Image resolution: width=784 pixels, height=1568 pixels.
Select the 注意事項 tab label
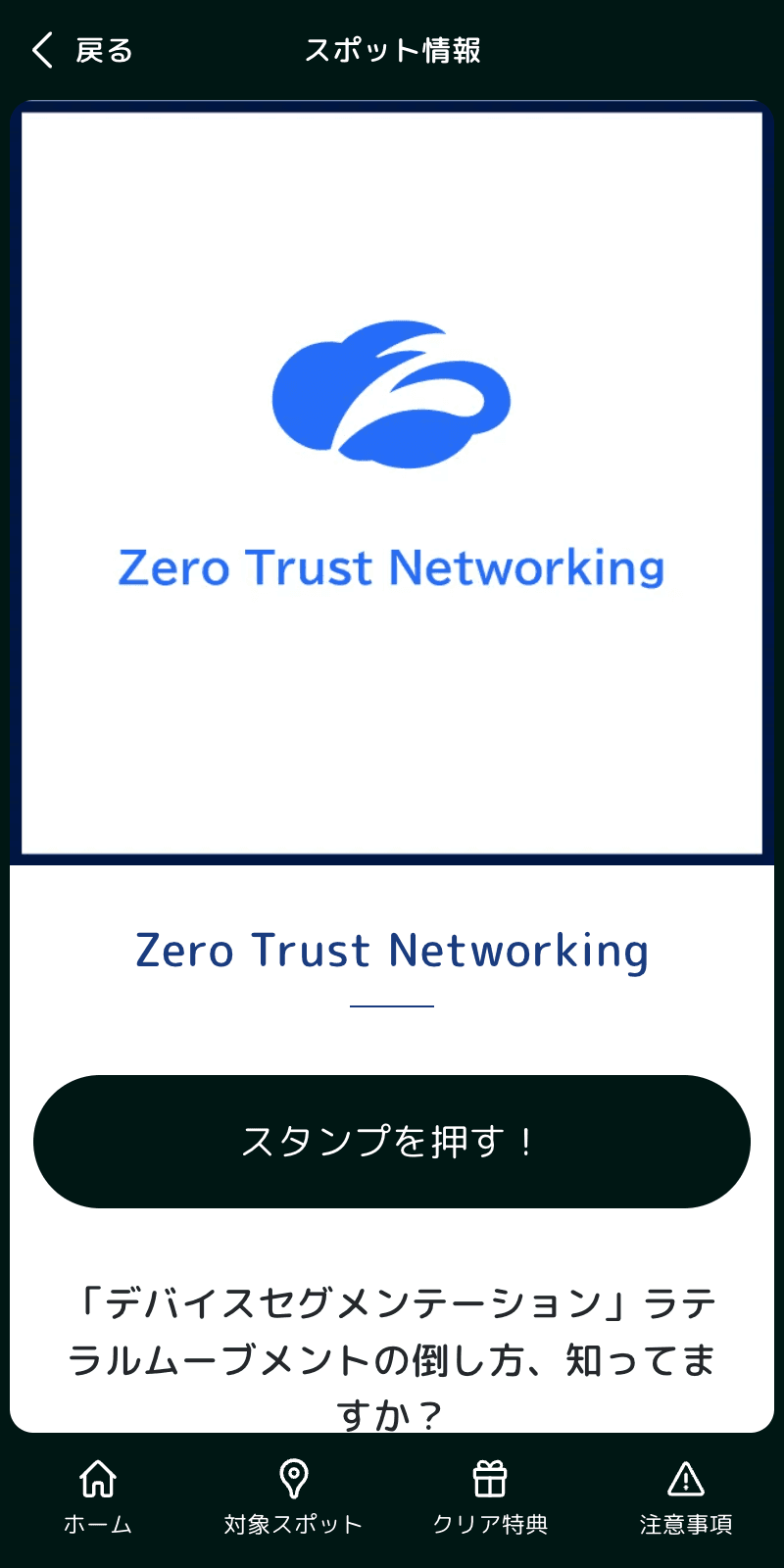[x=686, y=1524]
